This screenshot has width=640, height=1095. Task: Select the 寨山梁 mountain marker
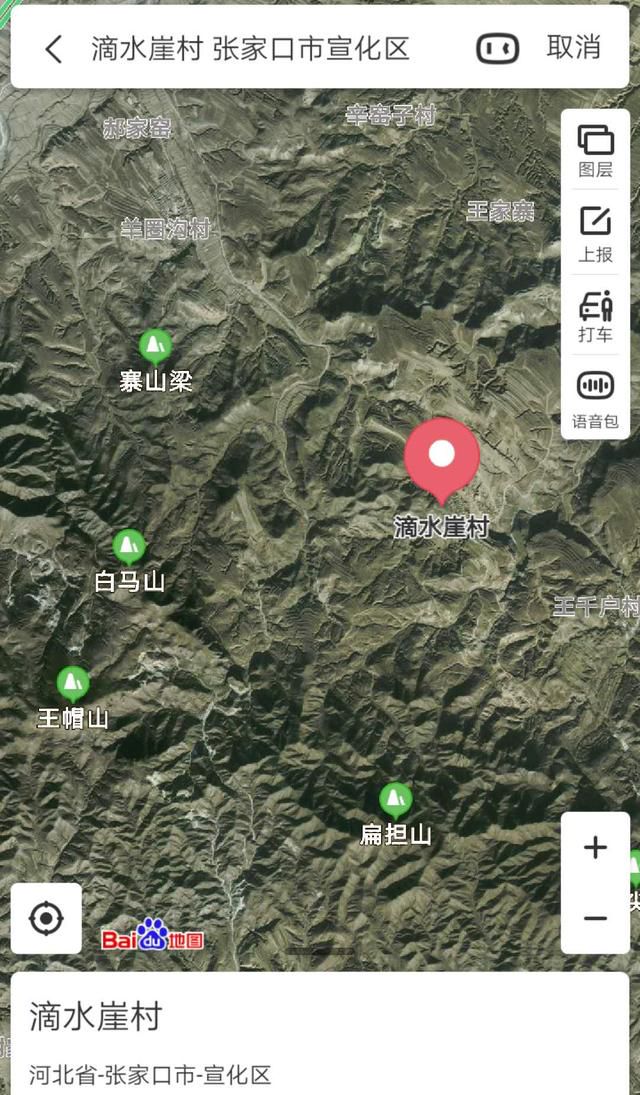pyautogui.click(x=155, y=347)
